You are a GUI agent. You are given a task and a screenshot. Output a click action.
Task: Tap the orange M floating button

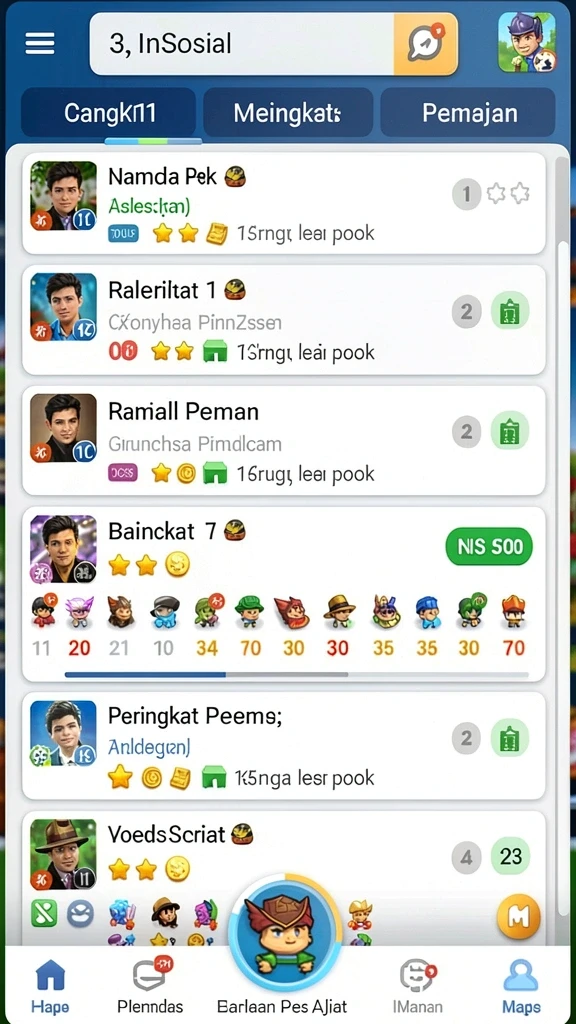519,916
